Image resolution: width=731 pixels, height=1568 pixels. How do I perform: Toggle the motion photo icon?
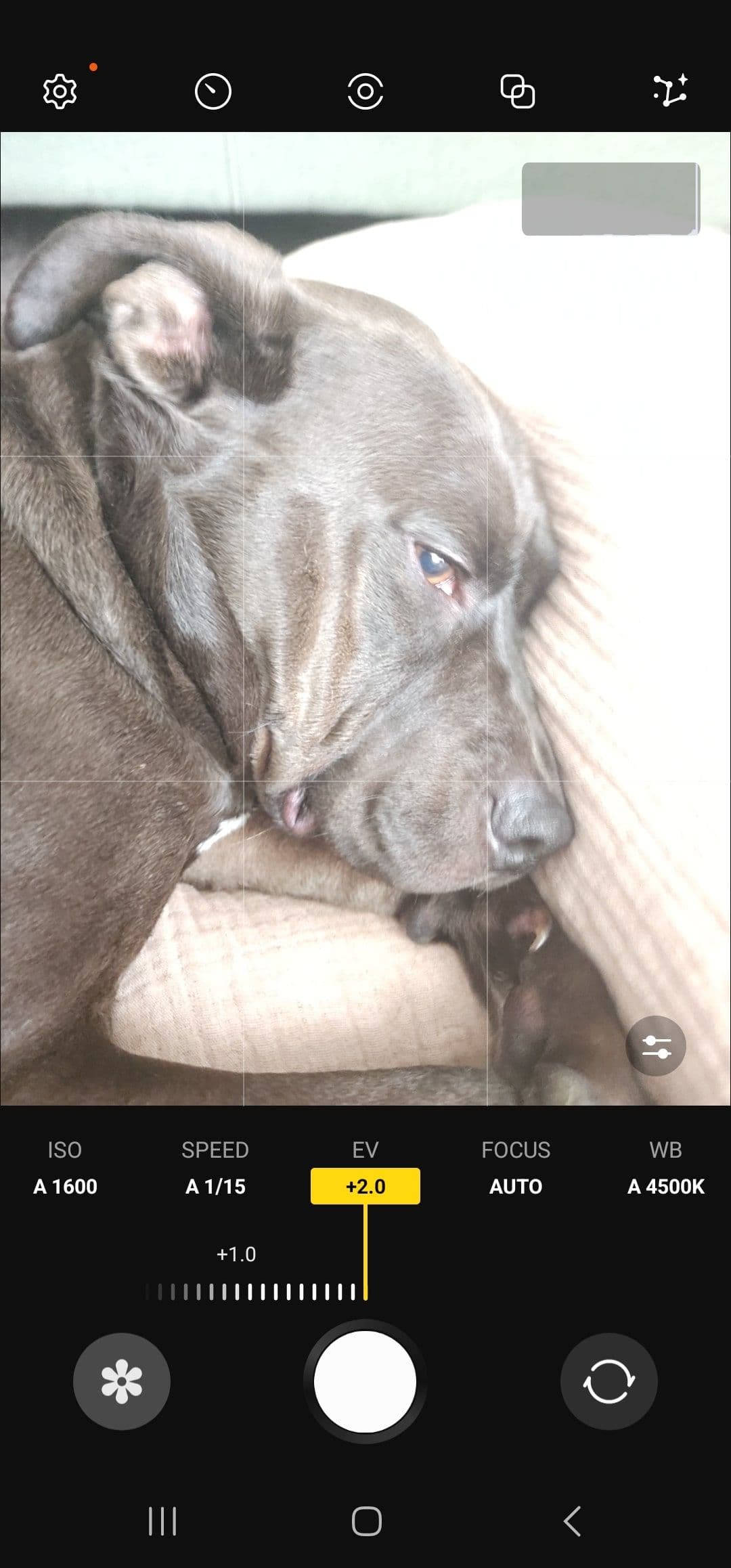point(365,91)
